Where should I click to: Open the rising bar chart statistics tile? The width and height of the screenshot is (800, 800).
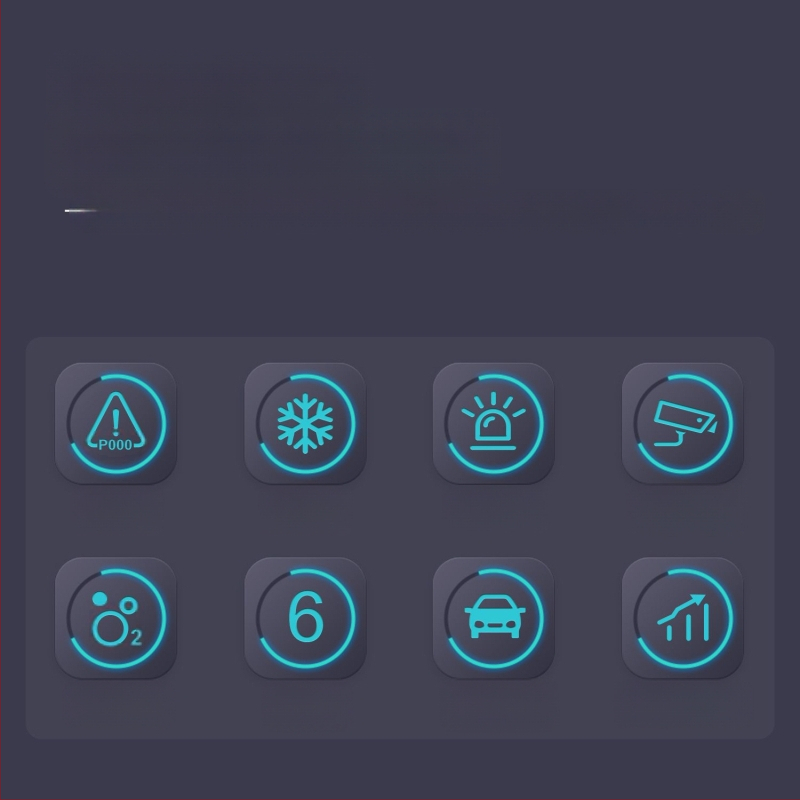682,618
